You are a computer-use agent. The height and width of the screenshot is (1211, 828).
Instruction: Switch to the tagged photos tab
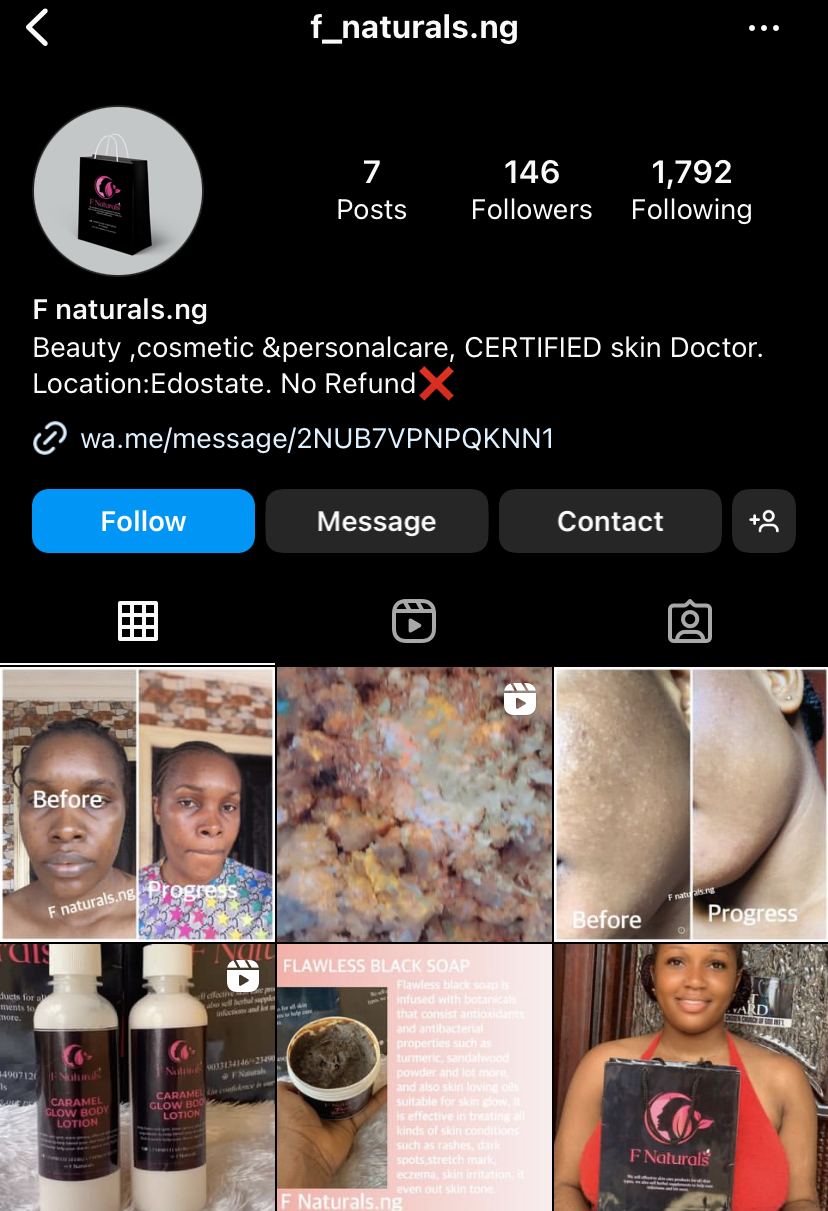pos(690,621)
